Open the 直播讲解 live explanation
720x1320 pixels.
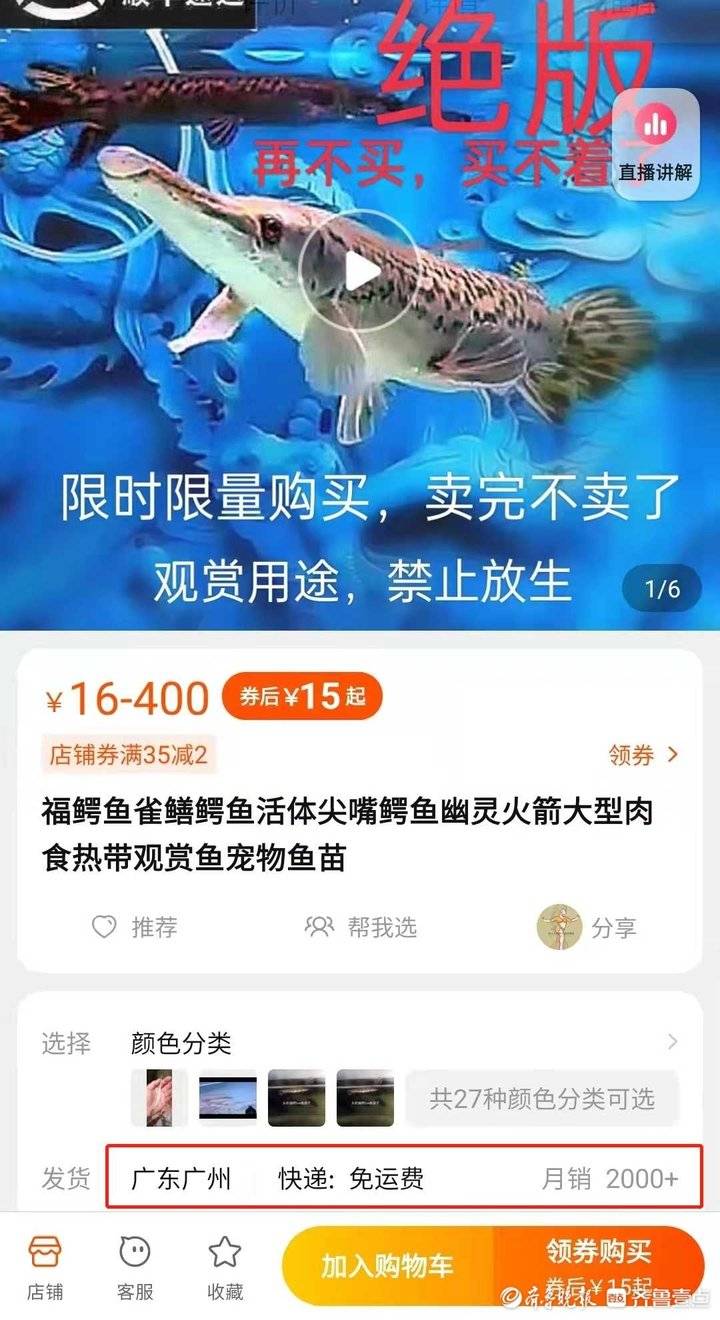click(x=655, y=145)
